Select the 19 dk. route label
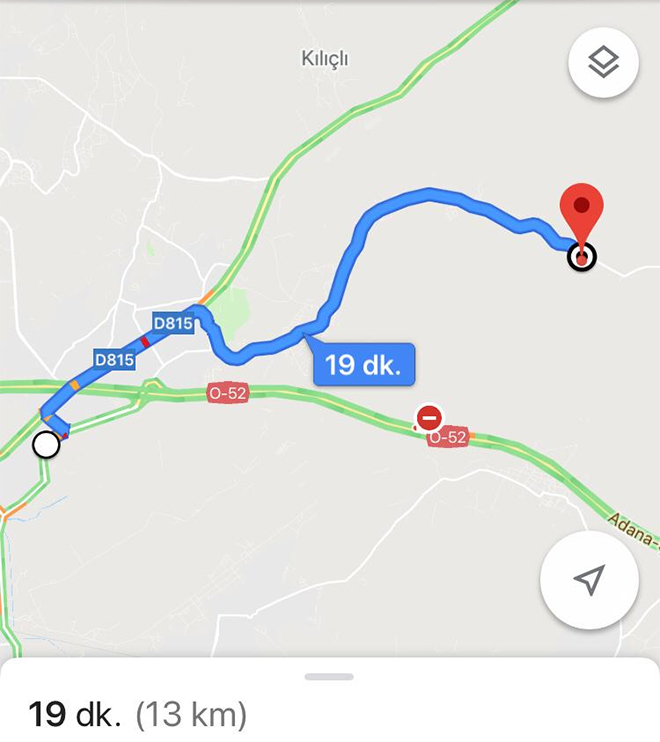This screenshot has width=660, height=742. pos(364,365)
